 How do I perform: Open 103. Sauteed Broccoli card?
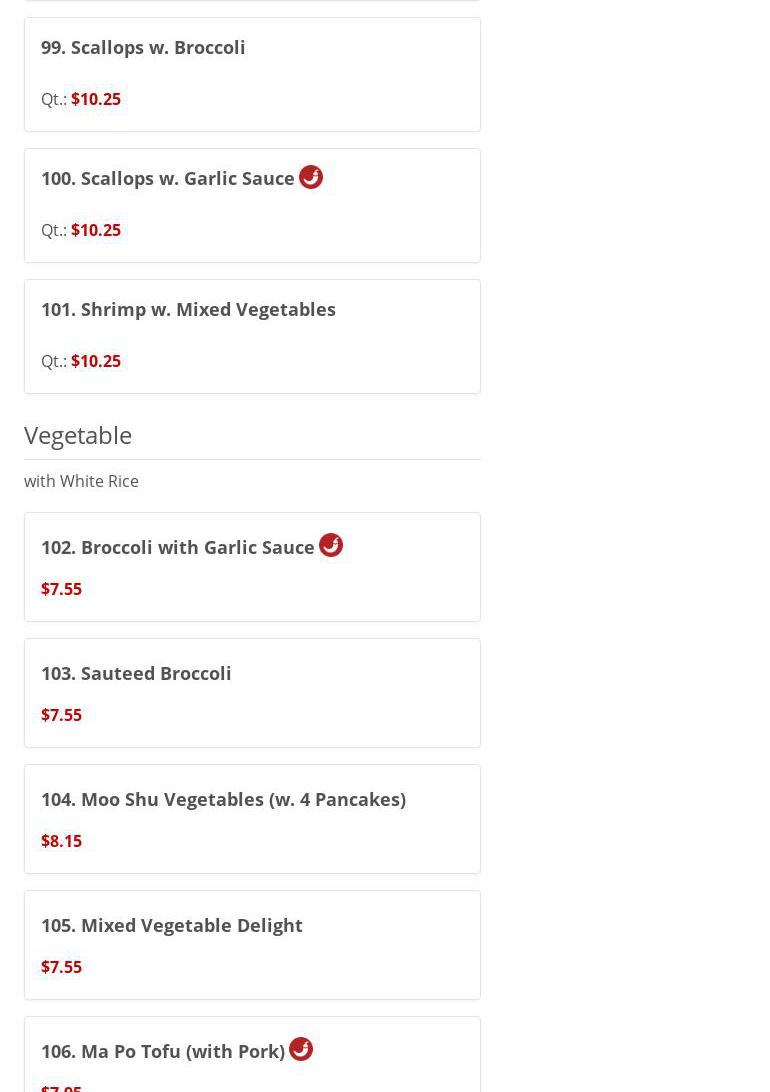point(136,673)
